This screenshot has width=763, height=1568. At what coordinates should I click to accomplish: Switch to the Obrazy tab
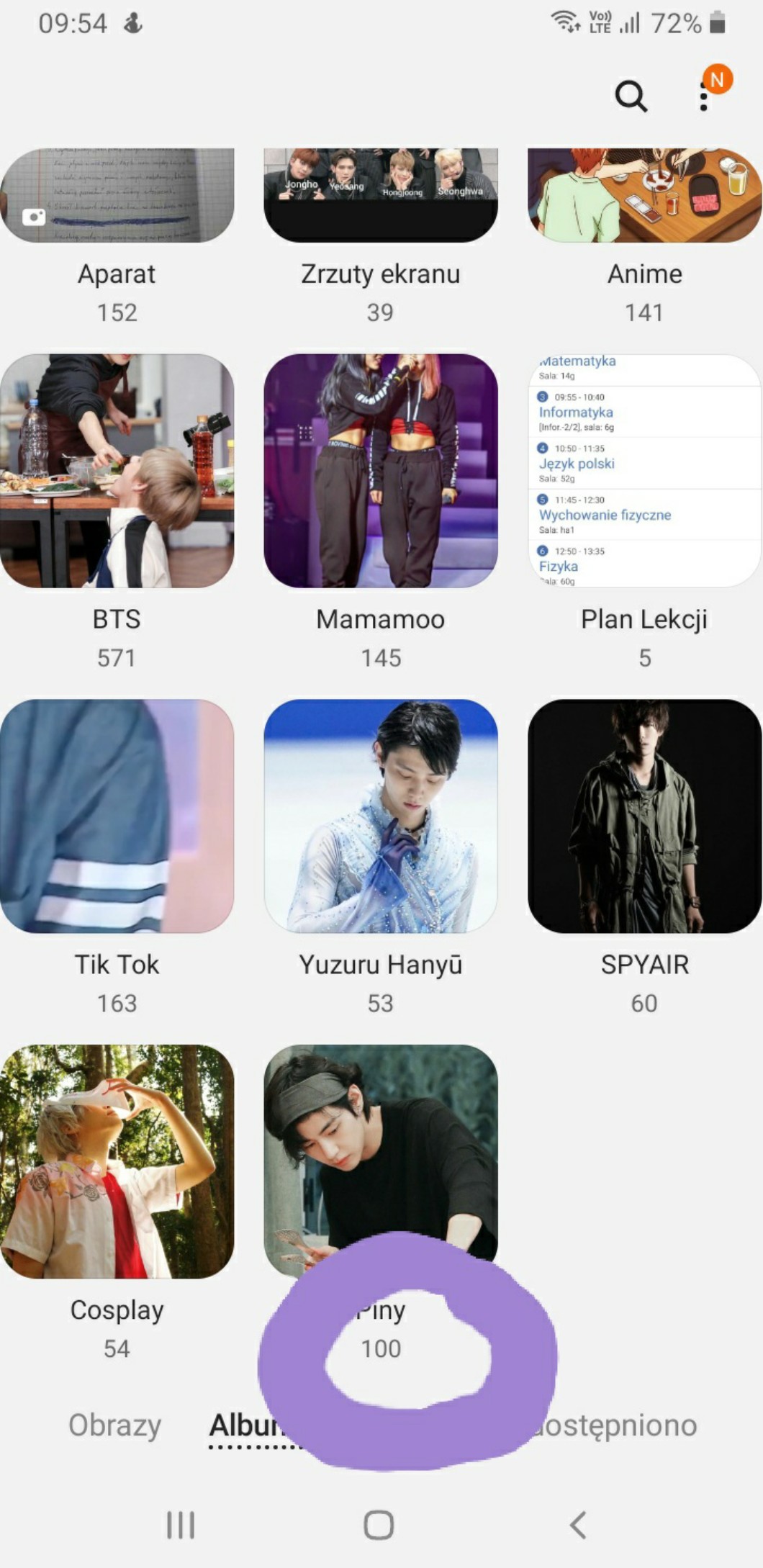tap(114, 1425)
